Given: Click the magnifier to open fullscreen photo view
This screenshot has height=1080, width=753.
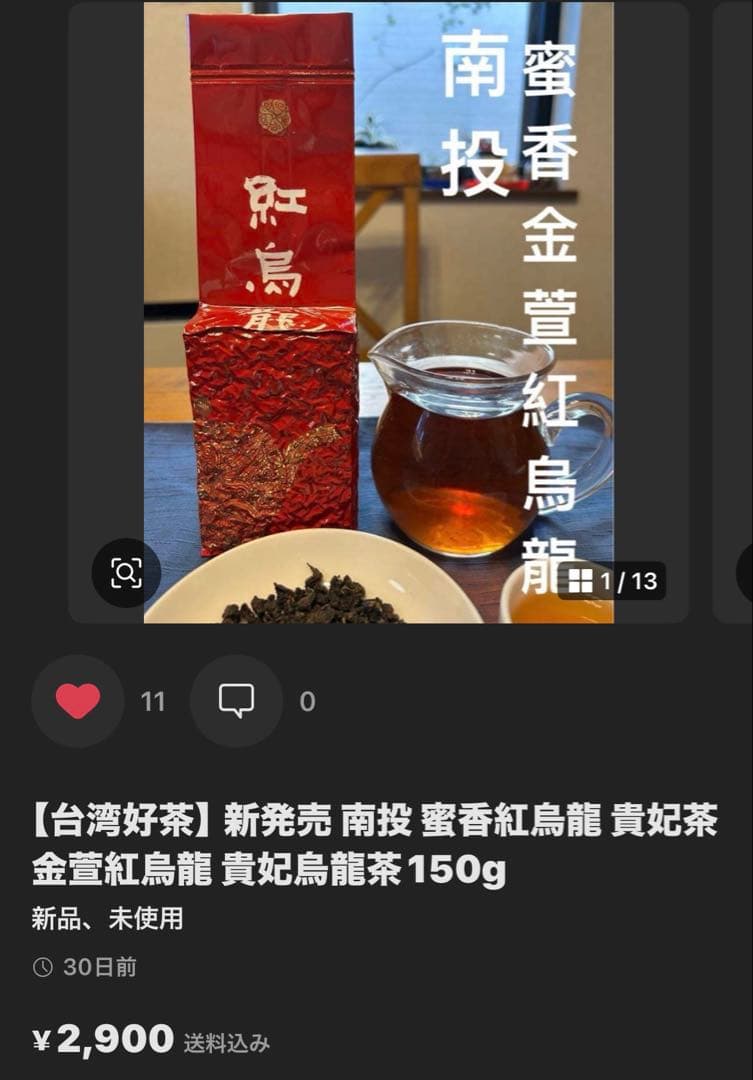Looking at the screenshot, I should point(124,572).
